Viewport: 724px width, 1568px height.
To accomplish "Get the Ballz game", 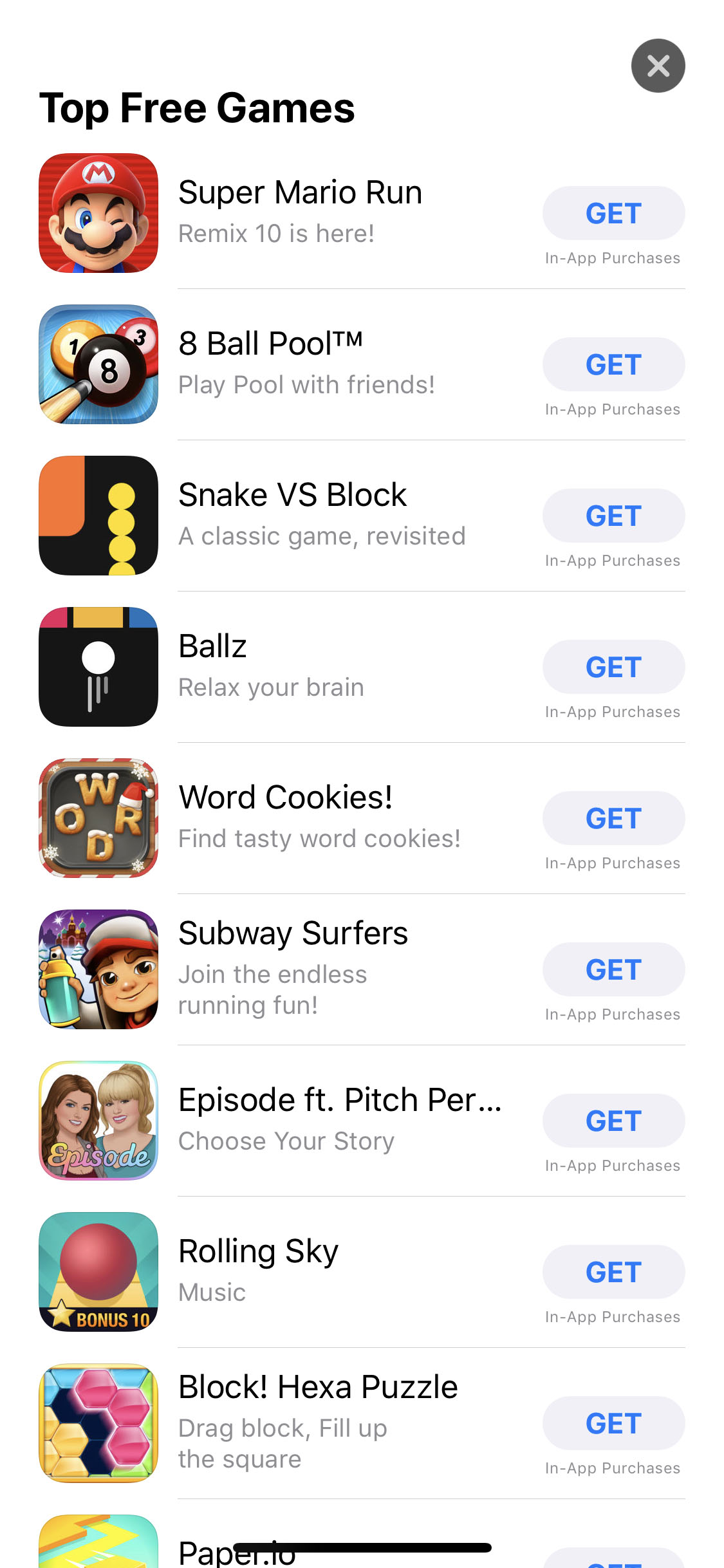I will (x=613, y=667).
